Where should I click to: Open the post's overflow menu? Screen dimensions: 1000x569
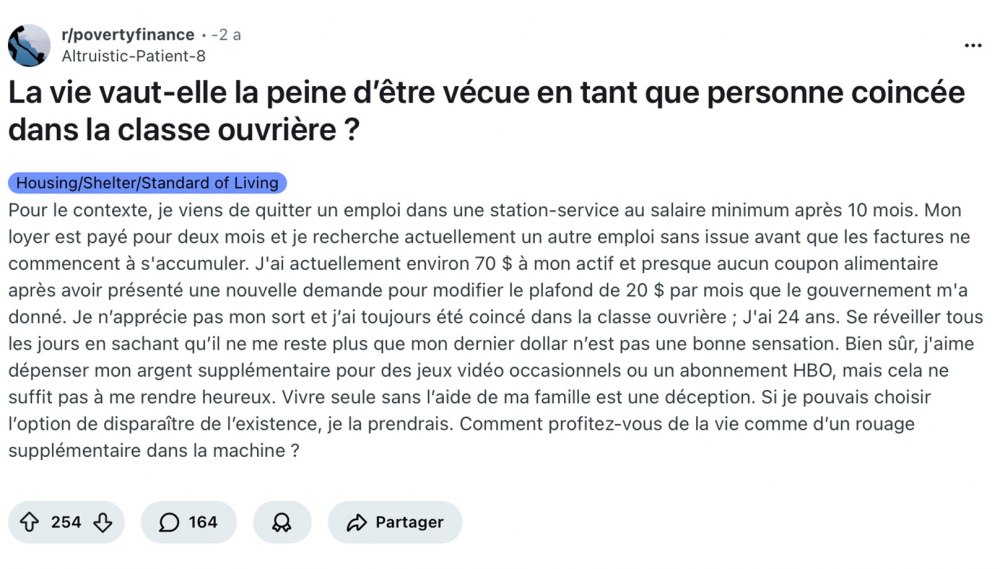(972, 46)
